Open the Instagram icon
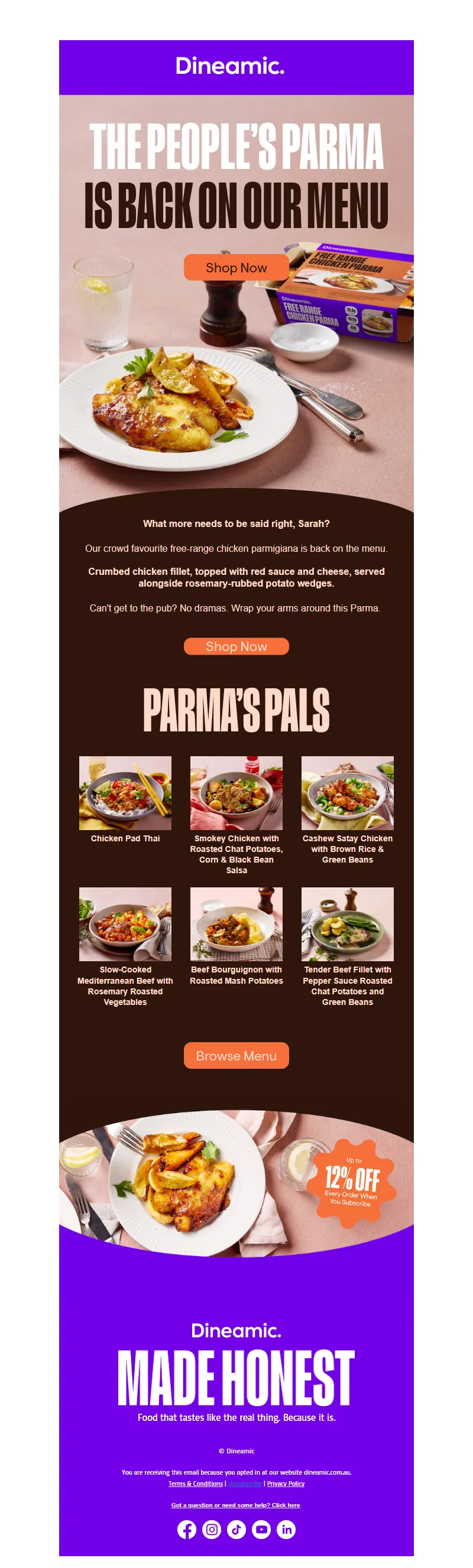The height and width of the screenshot is (1568, 473). 212,1529
